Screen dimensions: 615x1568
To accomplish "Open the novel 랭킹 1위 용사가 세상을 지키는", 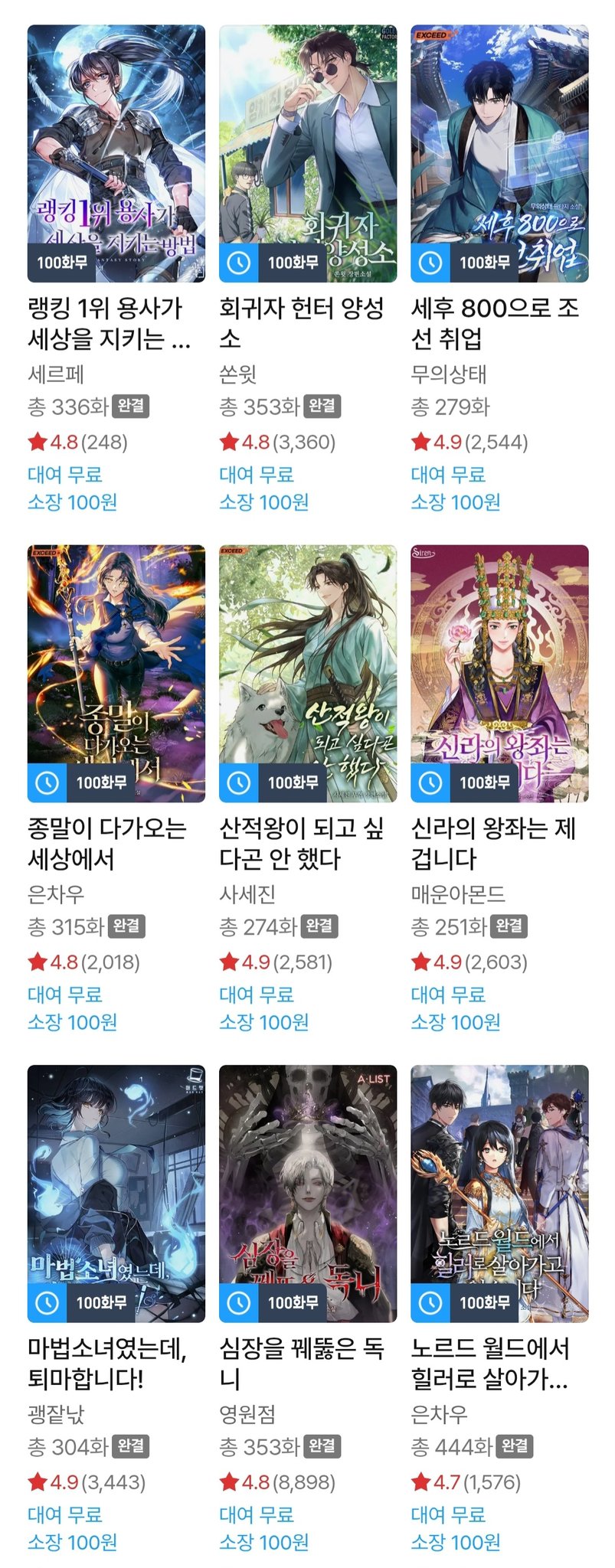I will click(x=116, y=153).
